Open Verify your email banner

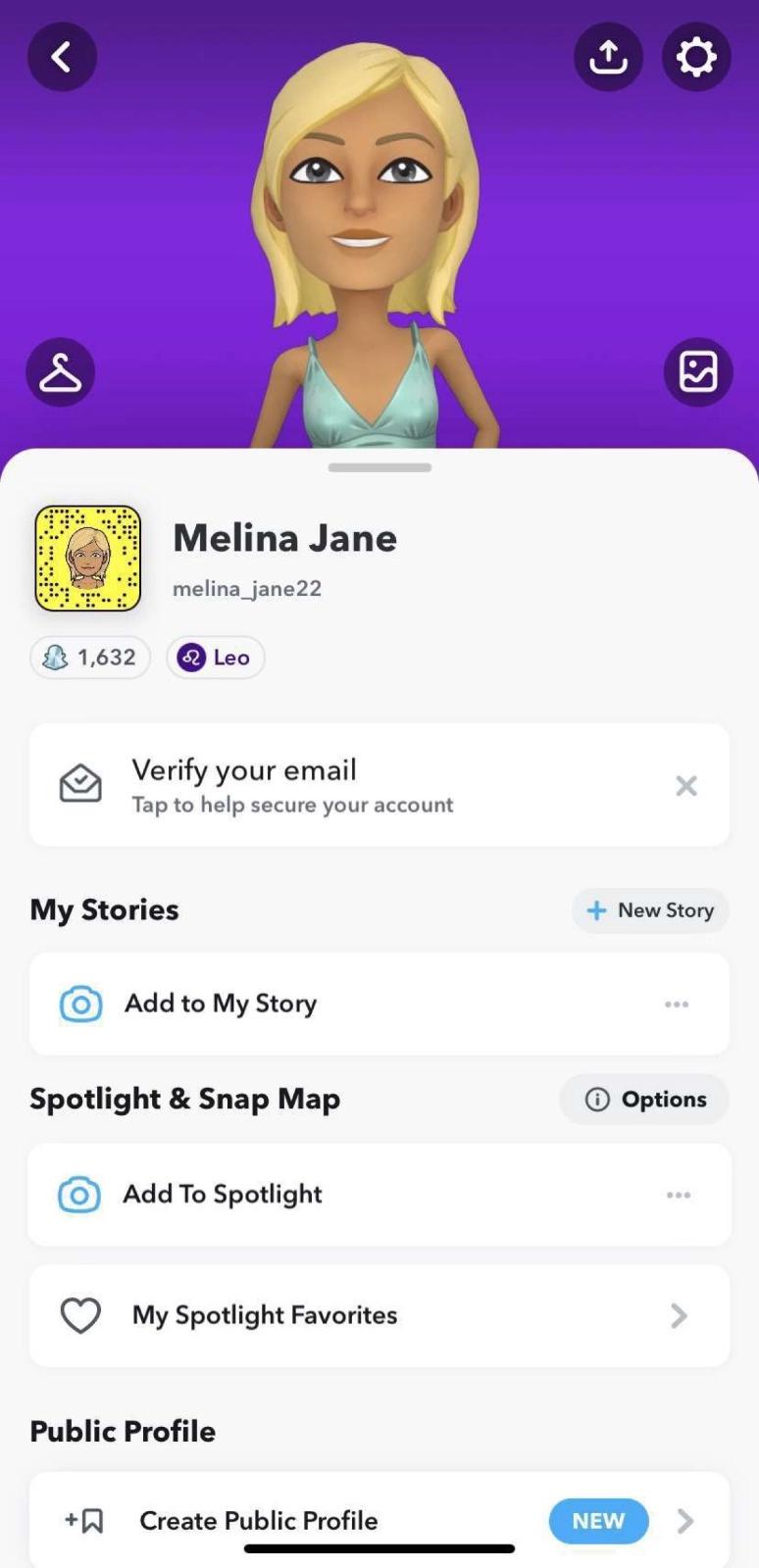[x=294, y=785]
